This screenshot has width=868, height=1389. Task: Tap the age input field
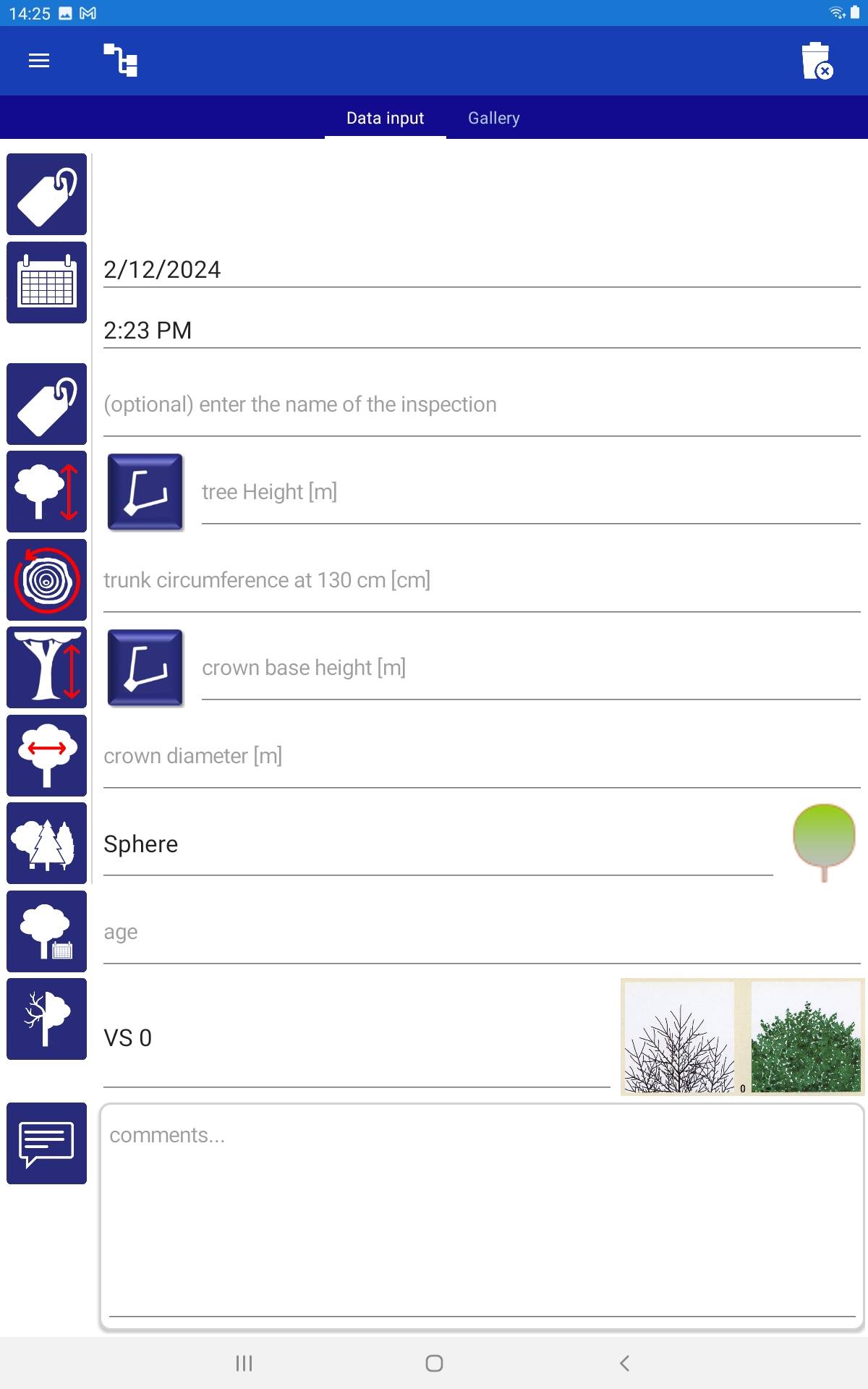[482, 933]
